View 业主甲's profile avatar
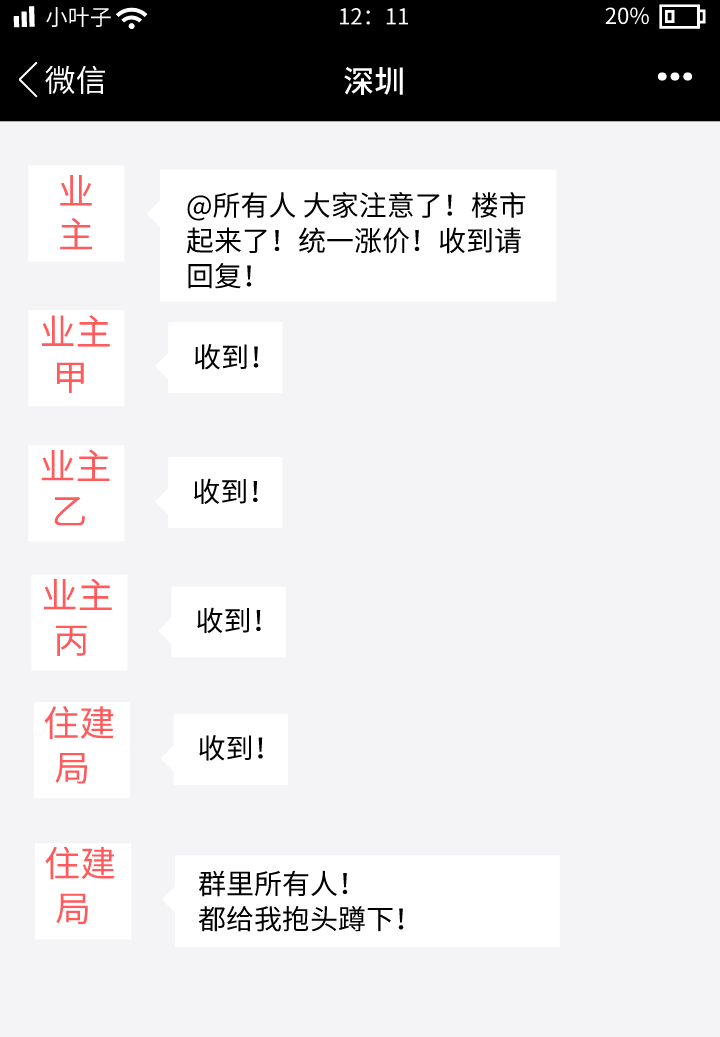 (76, 358)
